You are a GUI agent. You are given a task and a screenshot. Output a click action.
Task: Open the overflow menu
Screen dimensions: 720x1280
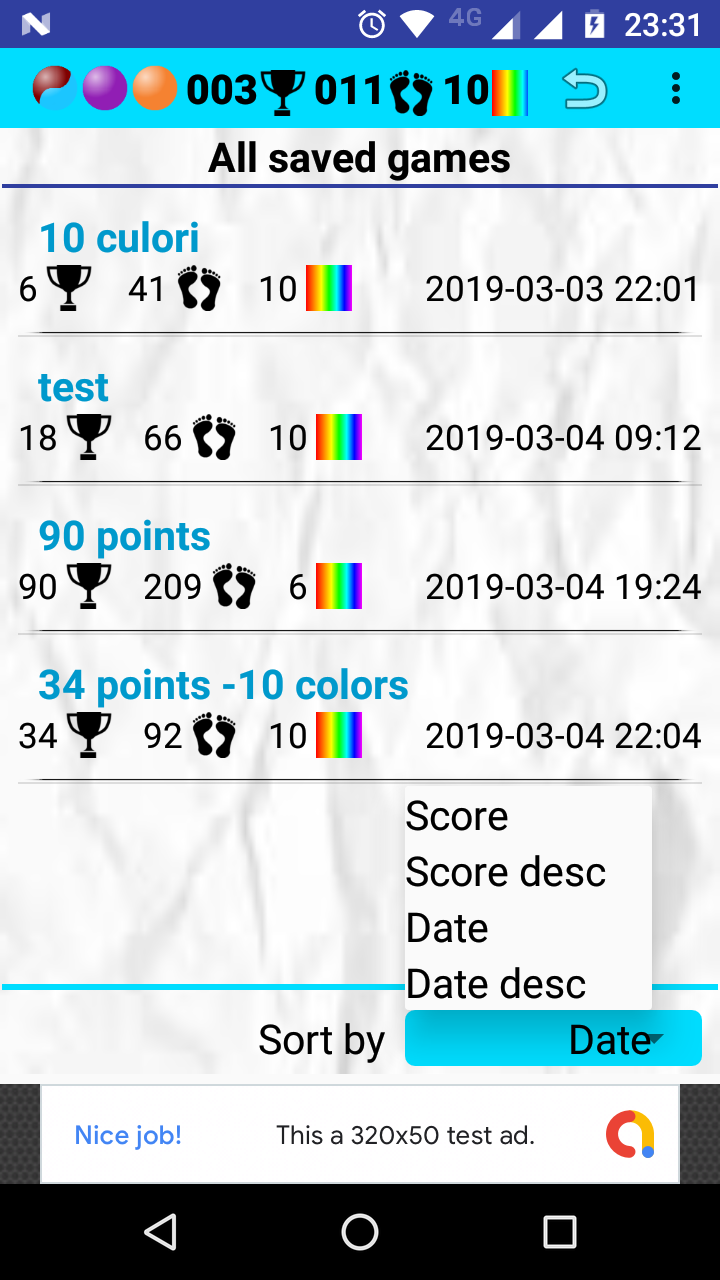(676, 89)
